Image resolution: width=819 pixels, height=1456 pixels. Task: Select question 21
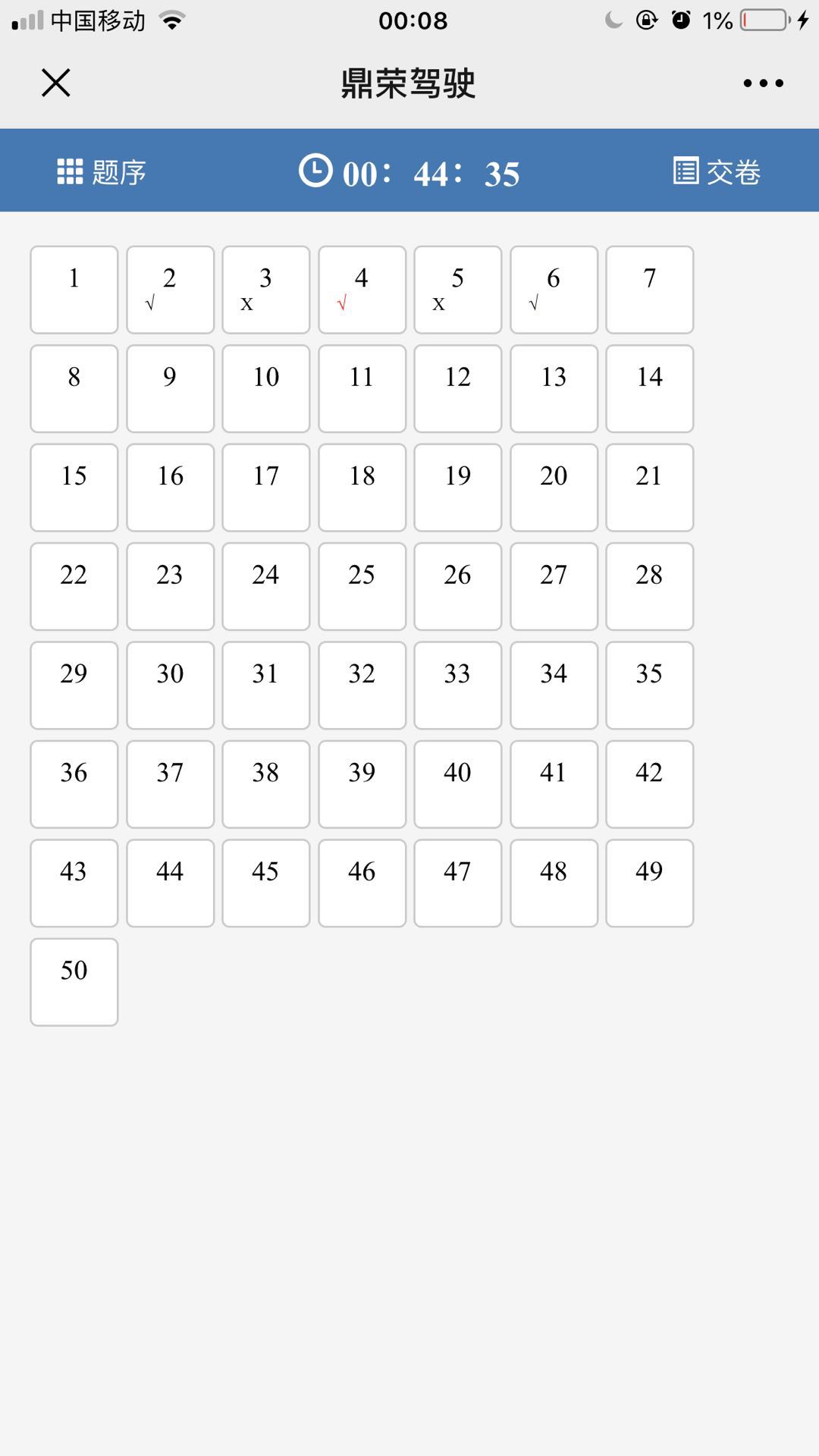tap(650, 488)
